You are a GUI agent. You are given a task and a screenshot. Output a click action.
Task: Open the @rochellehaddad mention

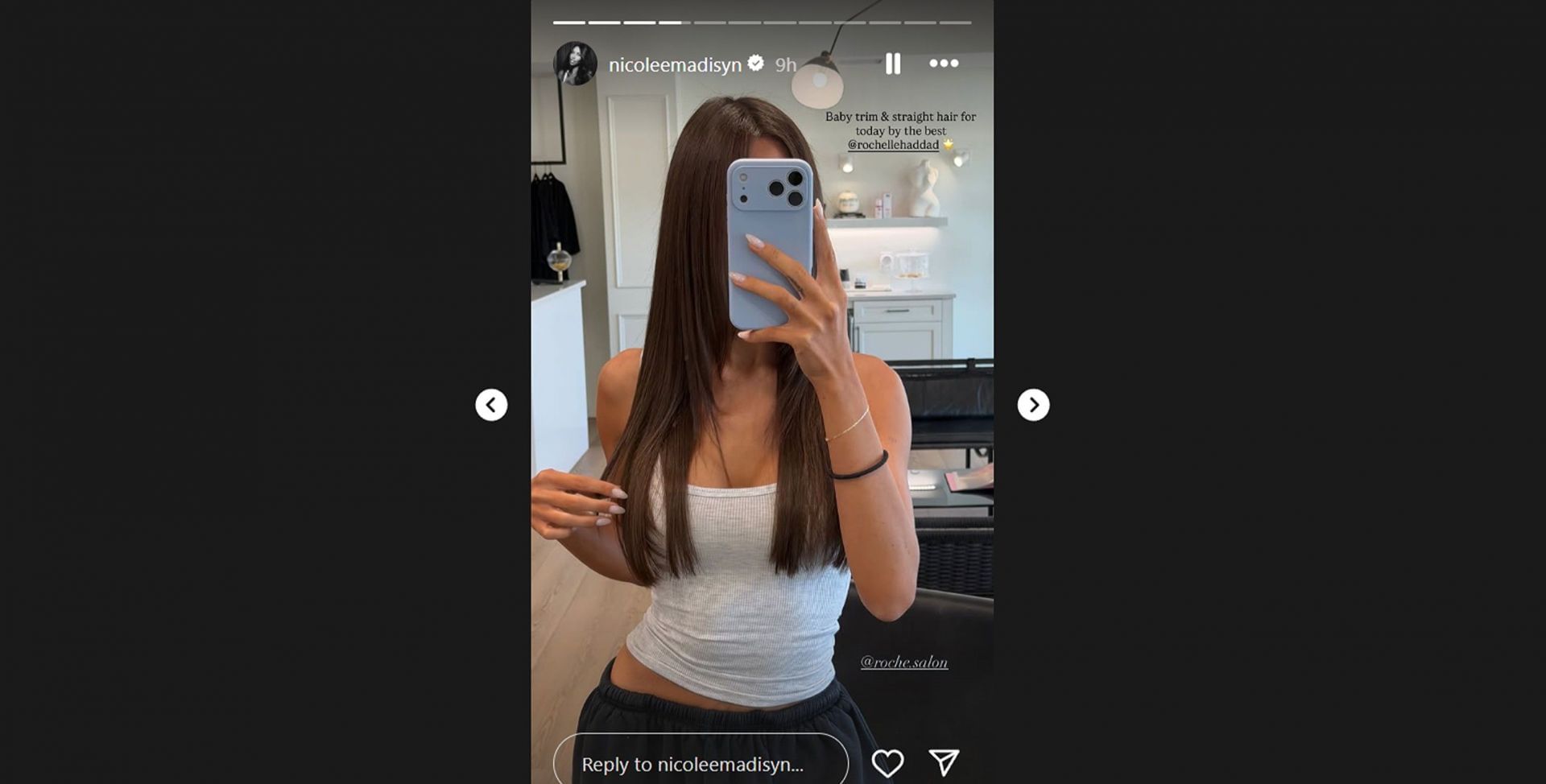893,145
